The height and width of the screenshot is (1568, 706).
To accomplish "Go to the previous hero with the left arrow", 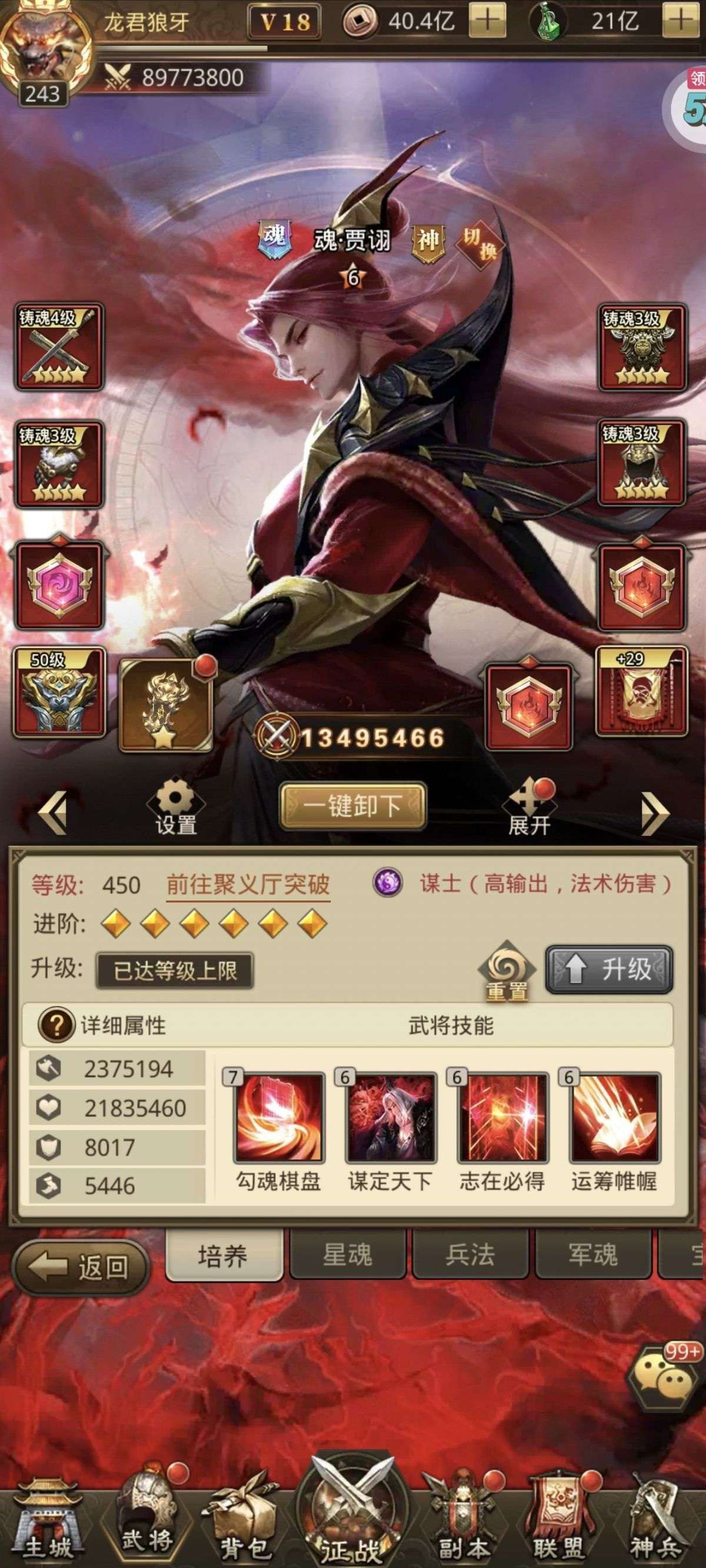I will coord(53,812).
